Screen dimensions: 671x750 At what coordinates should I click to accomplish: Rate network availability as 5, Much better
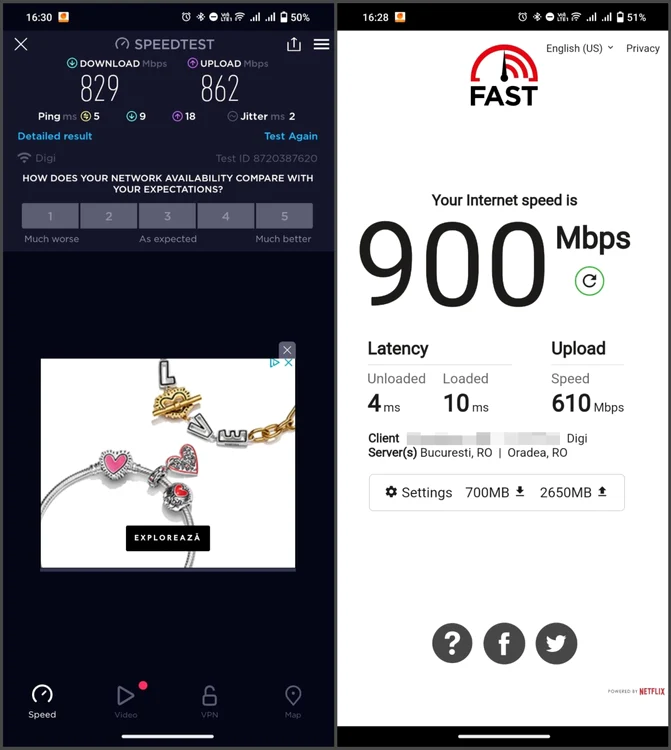[284, 216]
